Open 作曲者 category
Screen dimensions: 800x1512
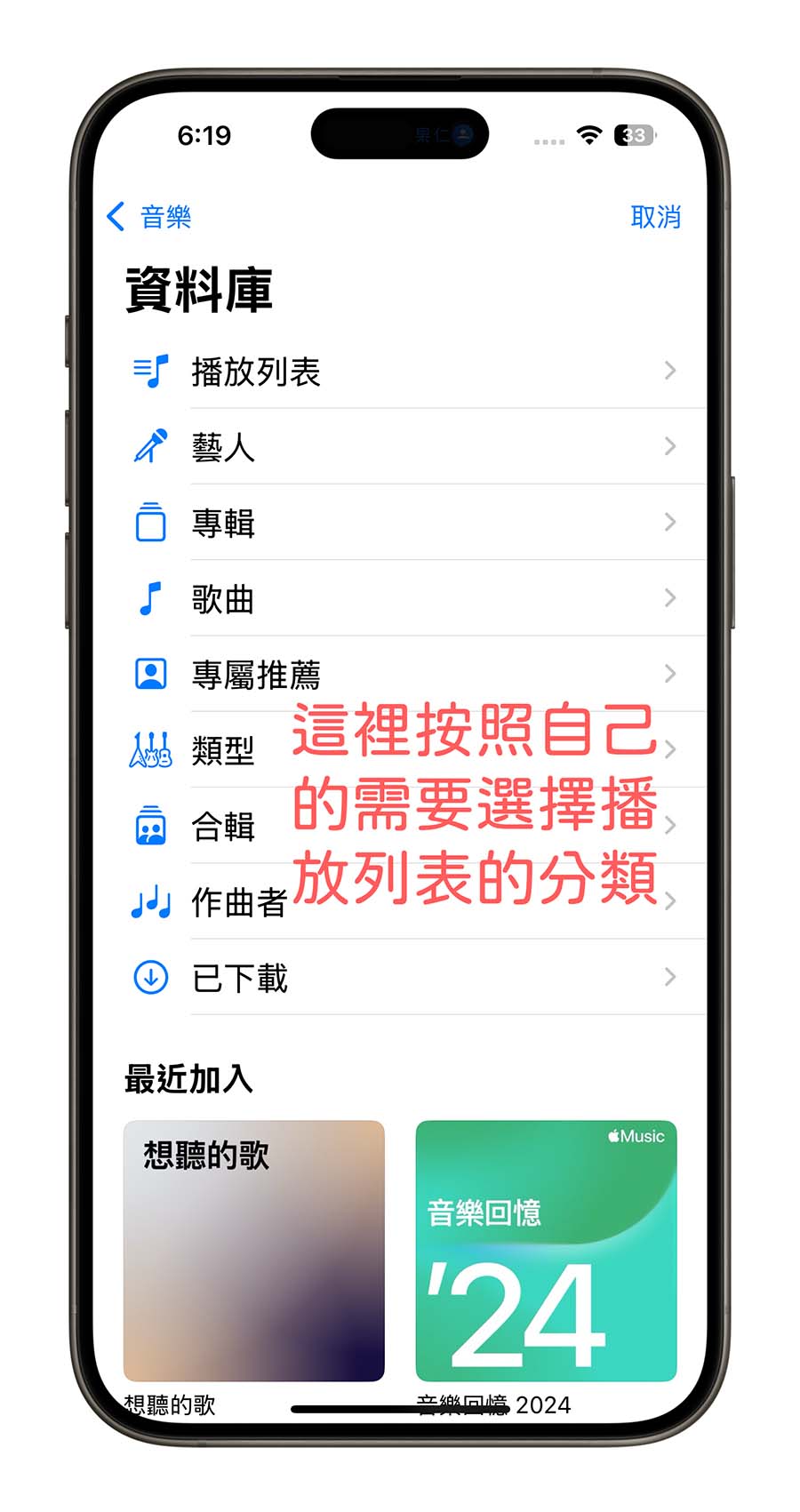(x=238, y=902)
